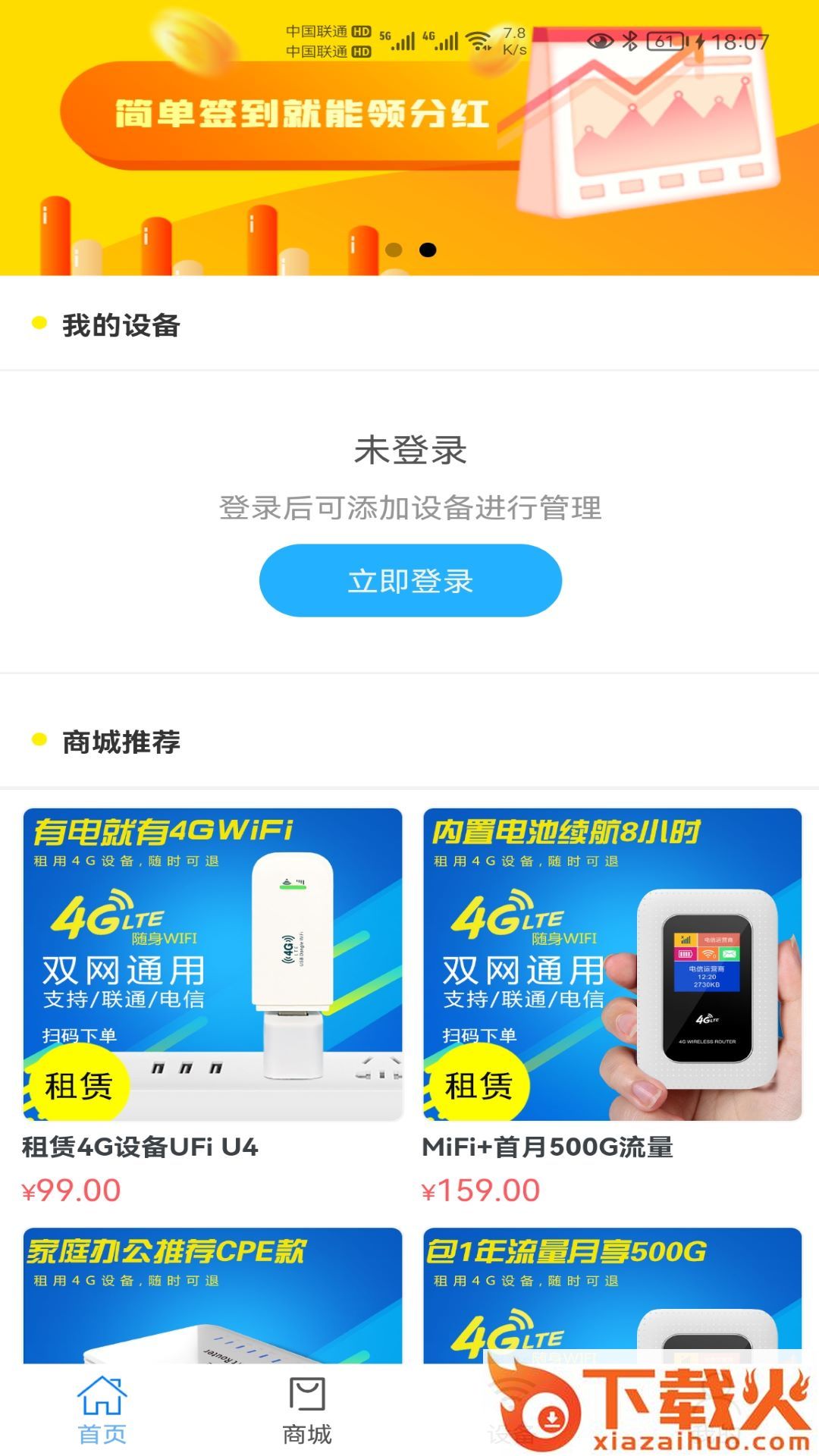Image resolution: width=819 pixels, height=1456 pixels.
Task: Select the first banner page indicator dot
Action: point(394,250)
